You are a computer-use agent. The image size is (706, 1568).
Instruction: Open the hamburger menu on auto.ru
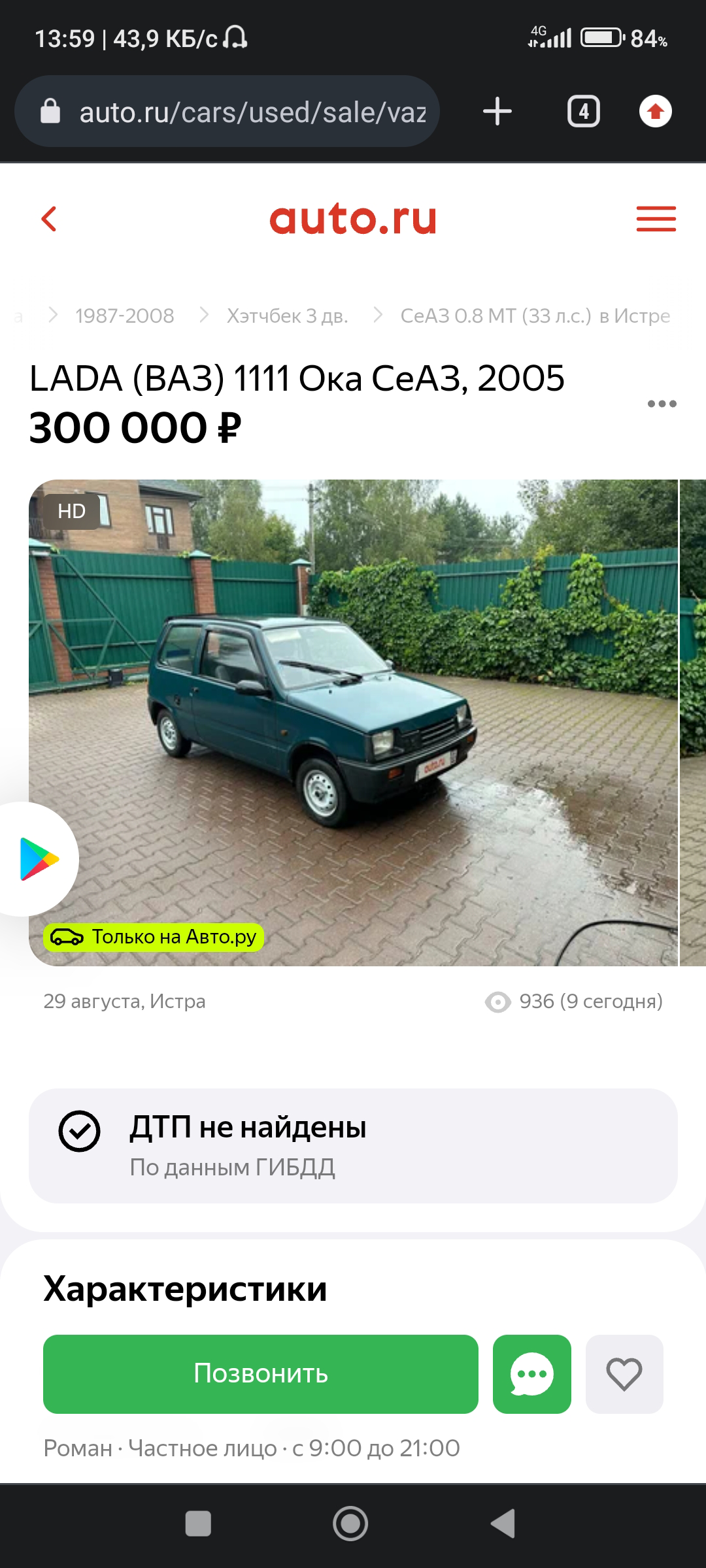tap(656, 219)
